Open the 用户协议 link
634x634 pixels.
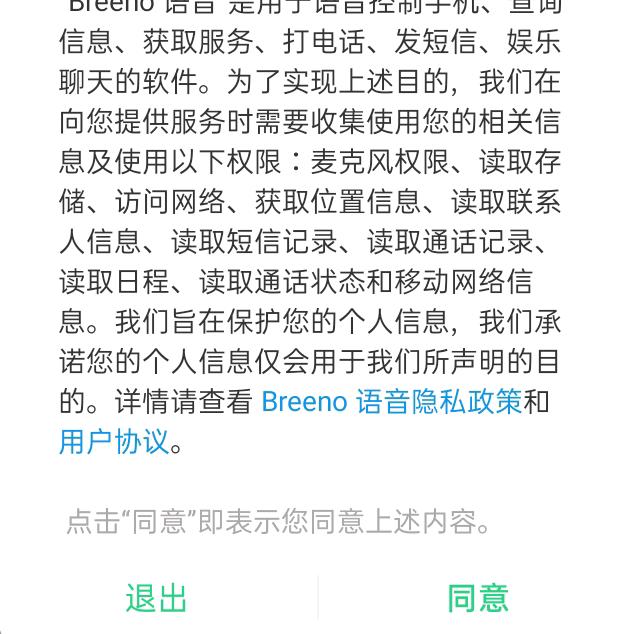[114, 442]
